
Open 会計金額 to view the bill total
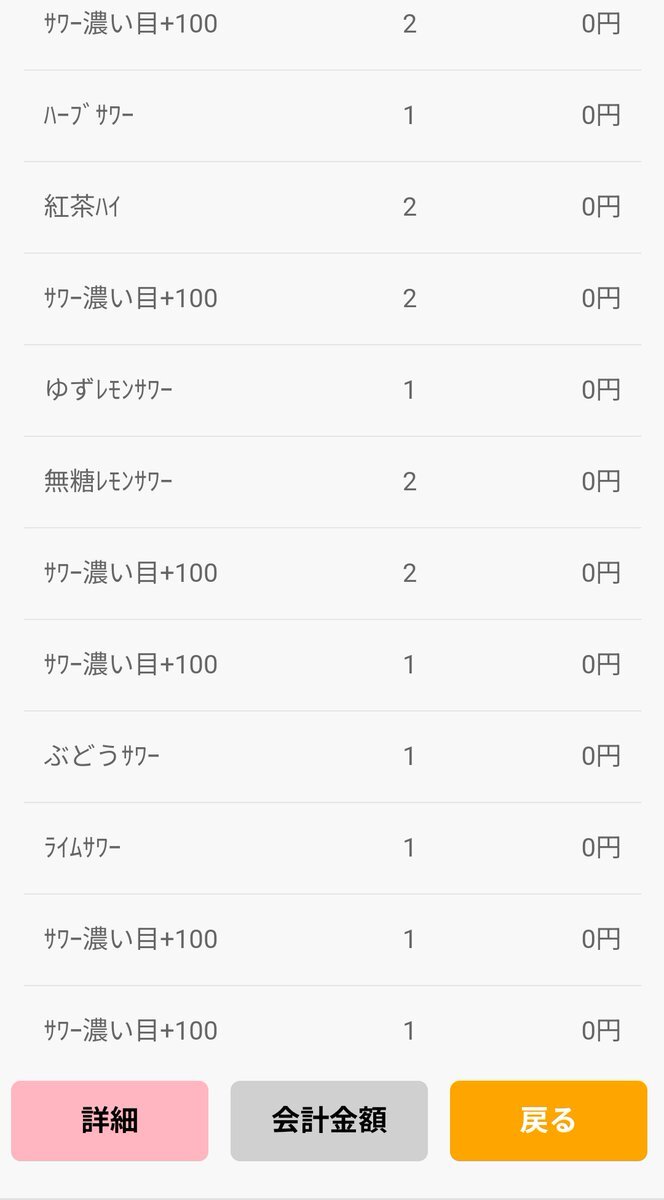(329, 1121)
